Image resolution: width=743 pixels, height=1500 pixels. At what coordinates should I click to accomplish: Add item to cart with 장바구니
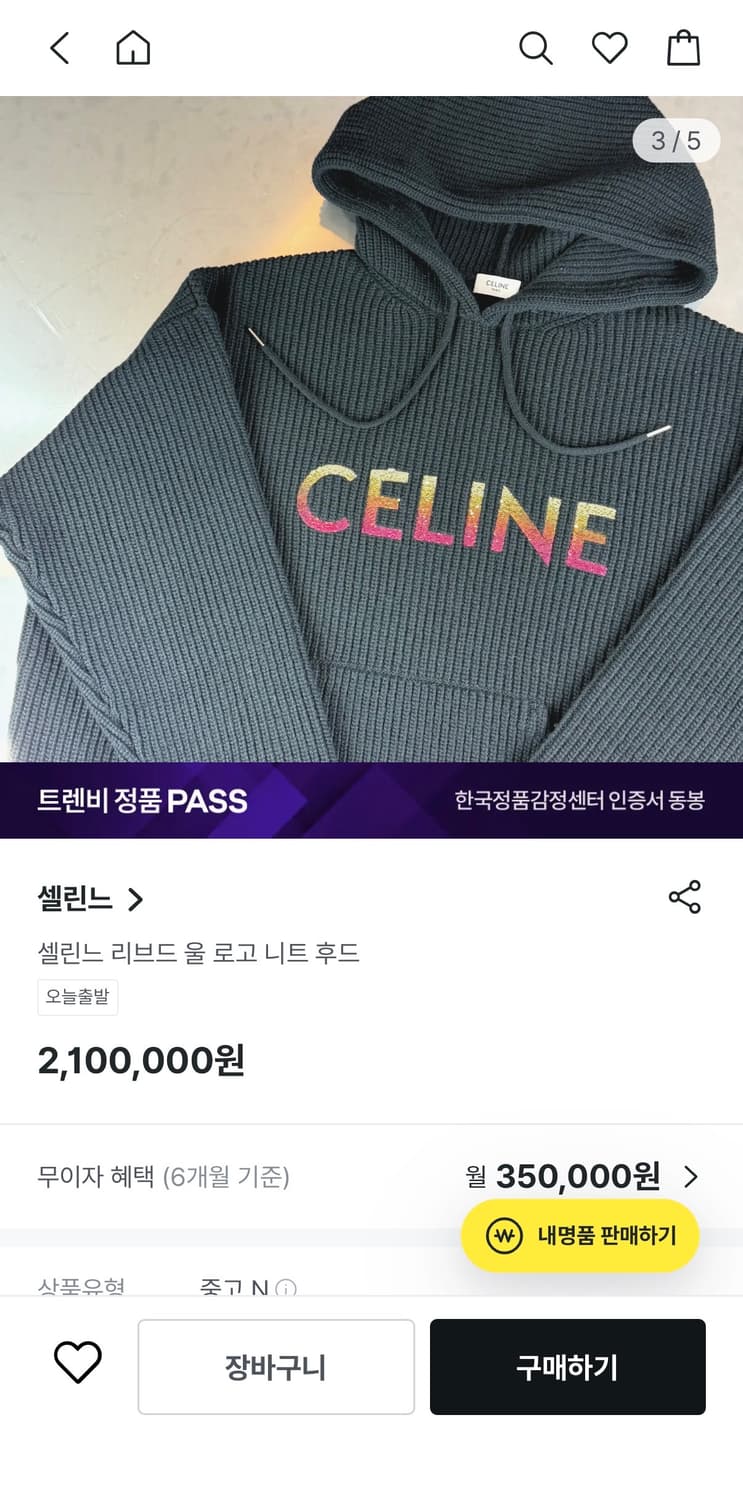276,1366
